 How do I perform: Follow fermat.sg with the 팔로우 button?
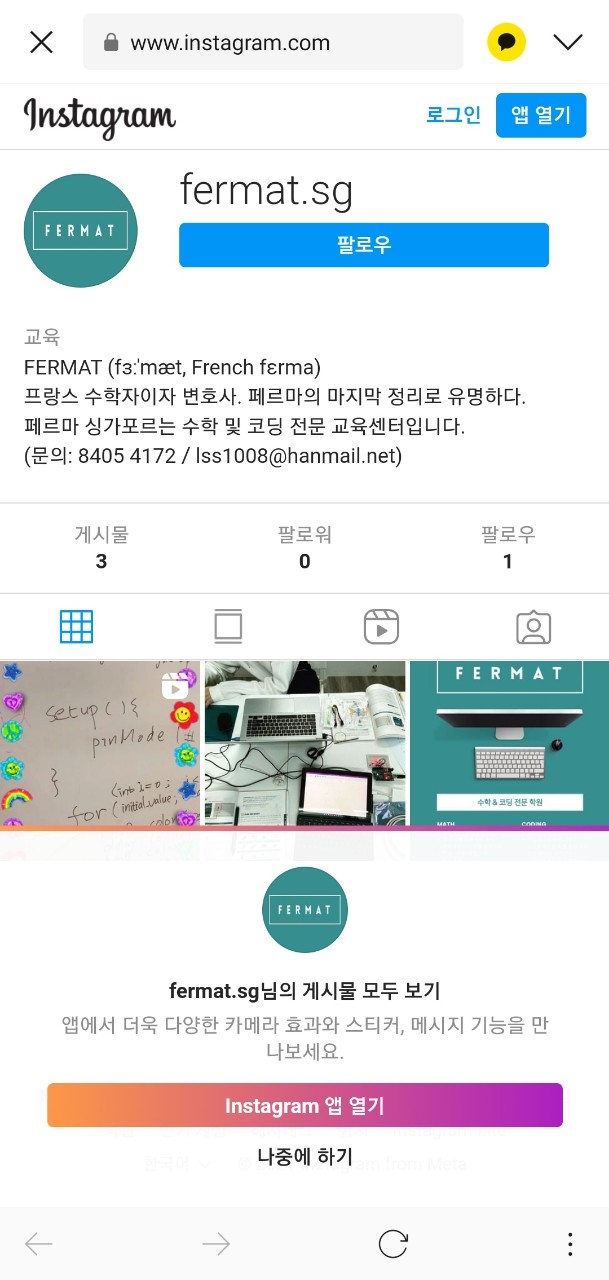tap(363, 245)
